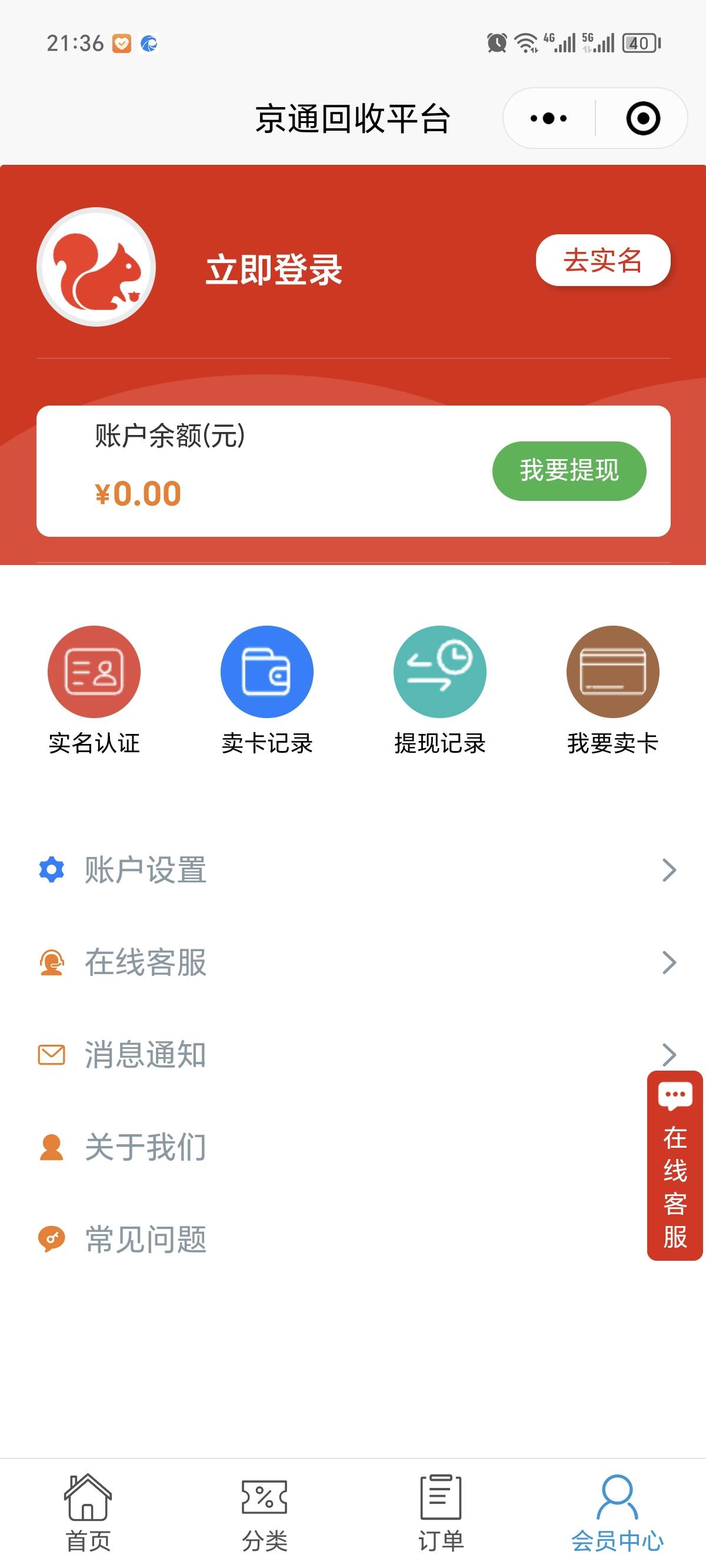Viewport: 706px width, 1568px height.
Task: Open the mini program more options menu
Action: point(548,118)
